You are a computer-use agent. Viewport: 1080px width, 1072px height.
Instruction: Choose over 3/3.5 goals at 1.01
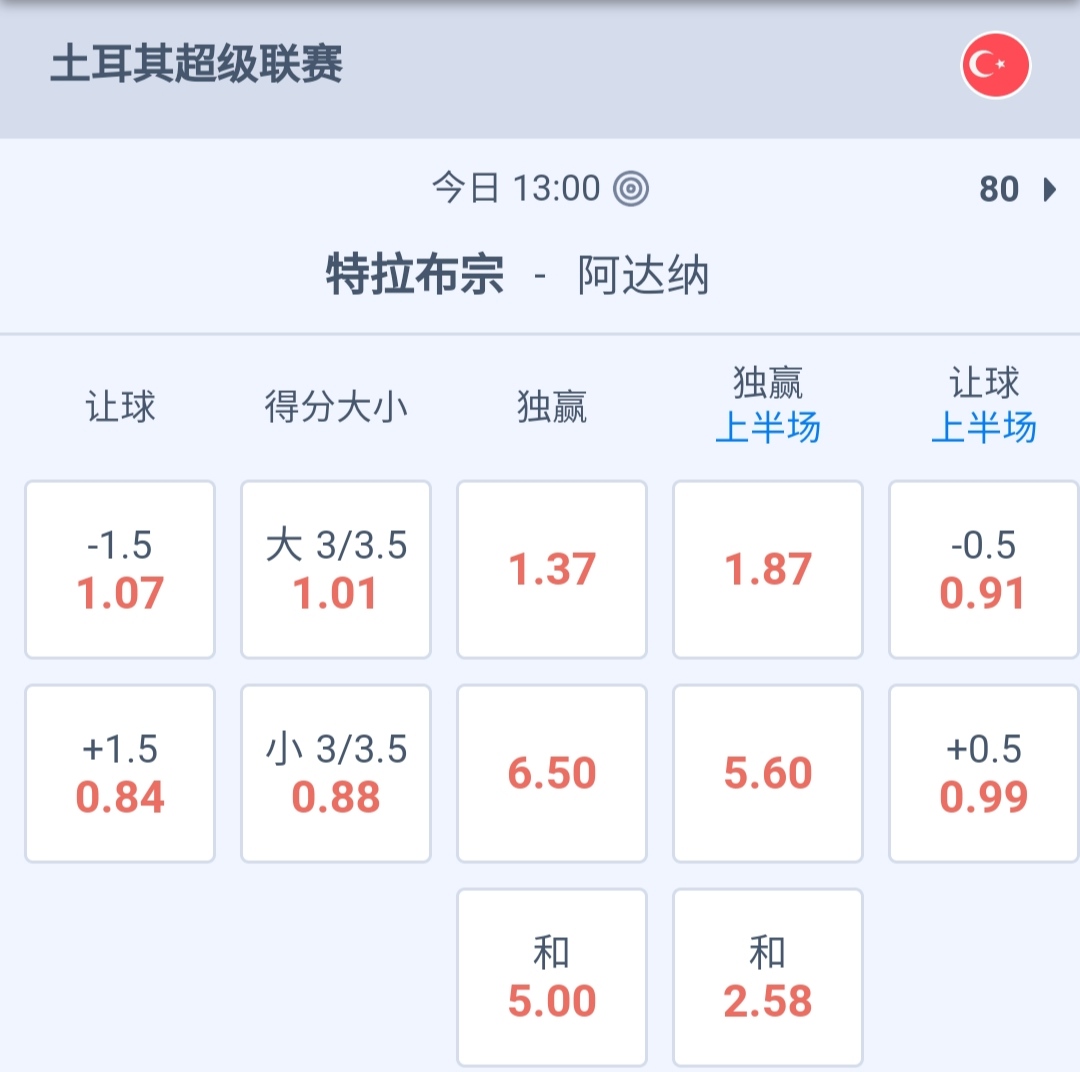tap(336, 570)
